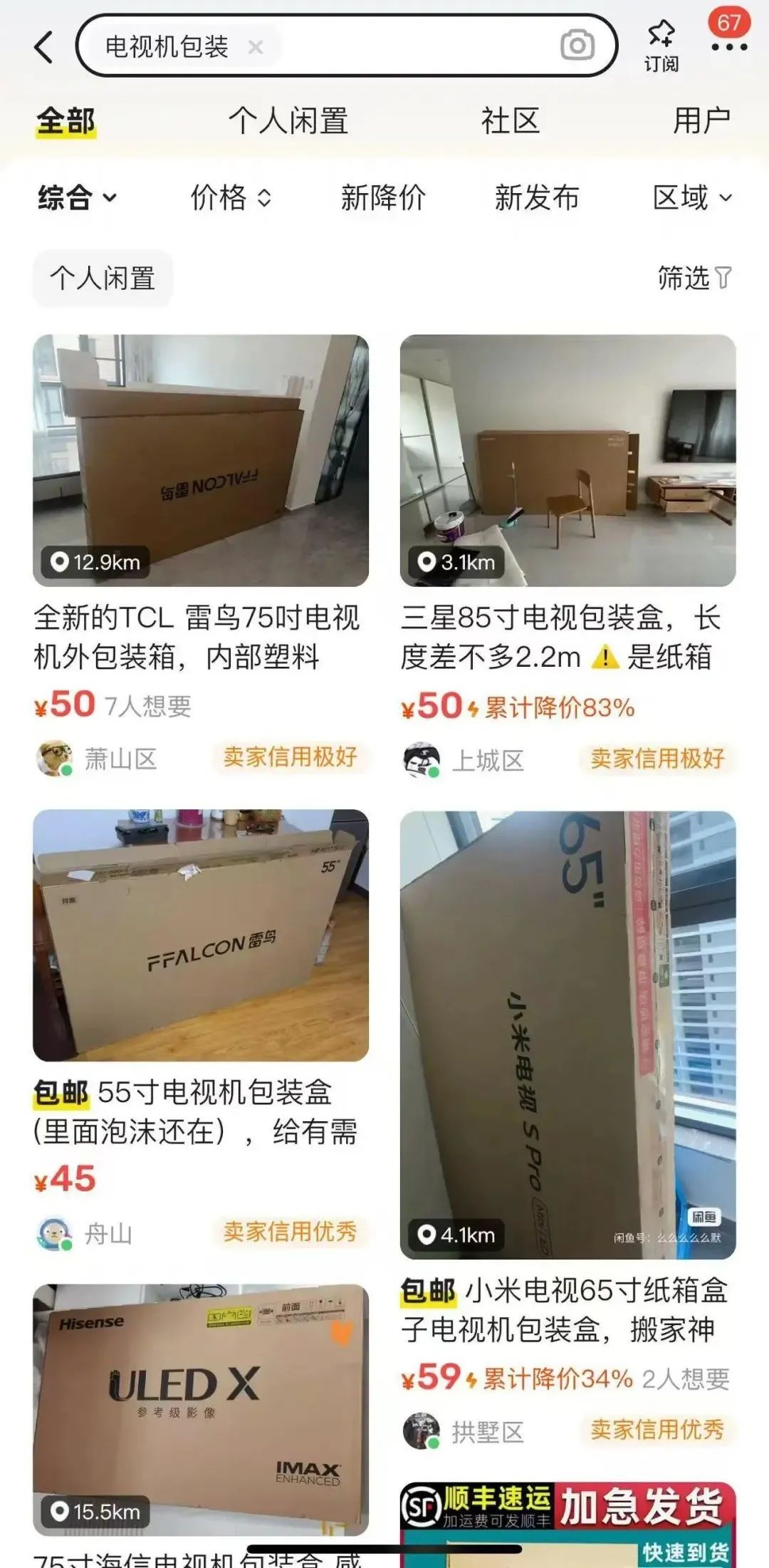
Task: Open camera image search
Action: click(577, 46)
